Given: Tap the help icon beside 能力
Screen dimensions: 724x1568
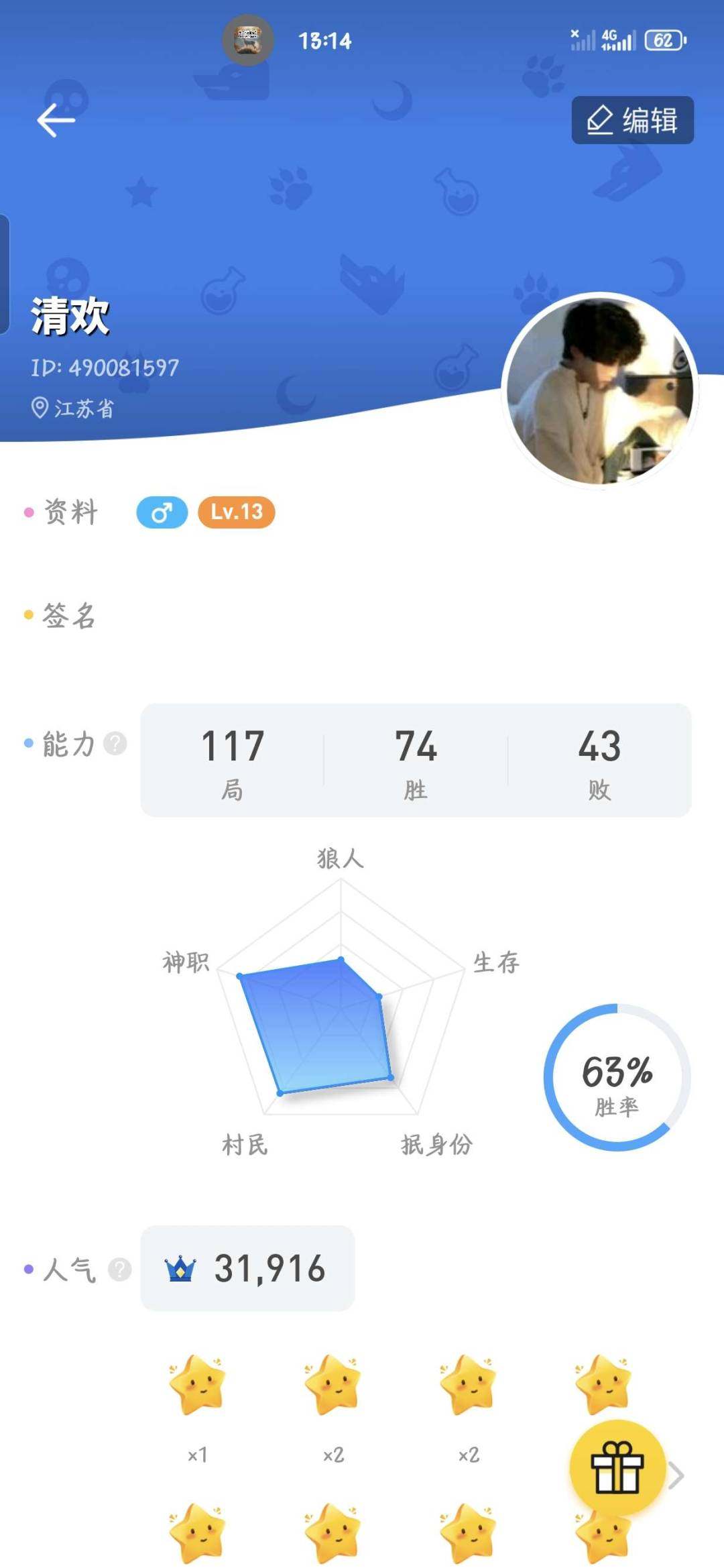Looking at the screenshot, I should (x=114, y=742).
